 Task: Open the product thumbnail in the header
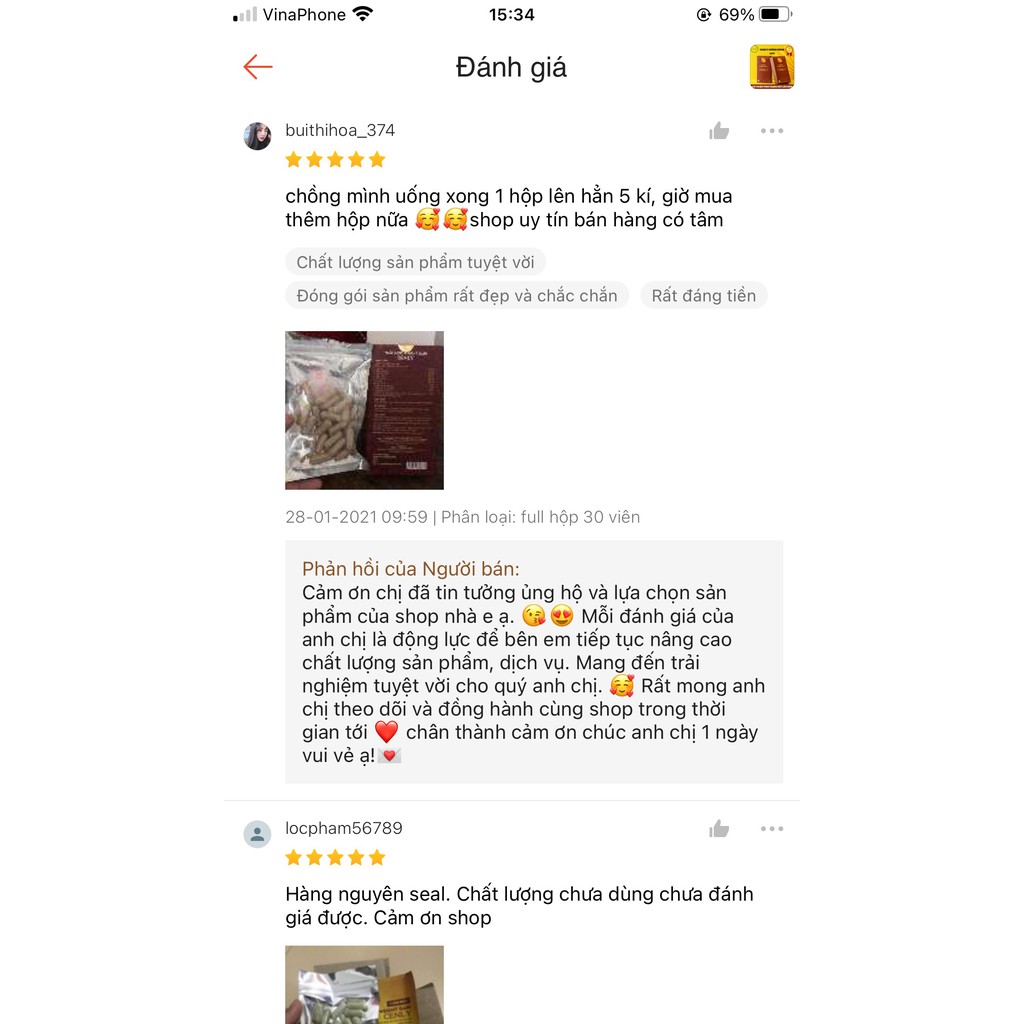click(x=771, y=67)
